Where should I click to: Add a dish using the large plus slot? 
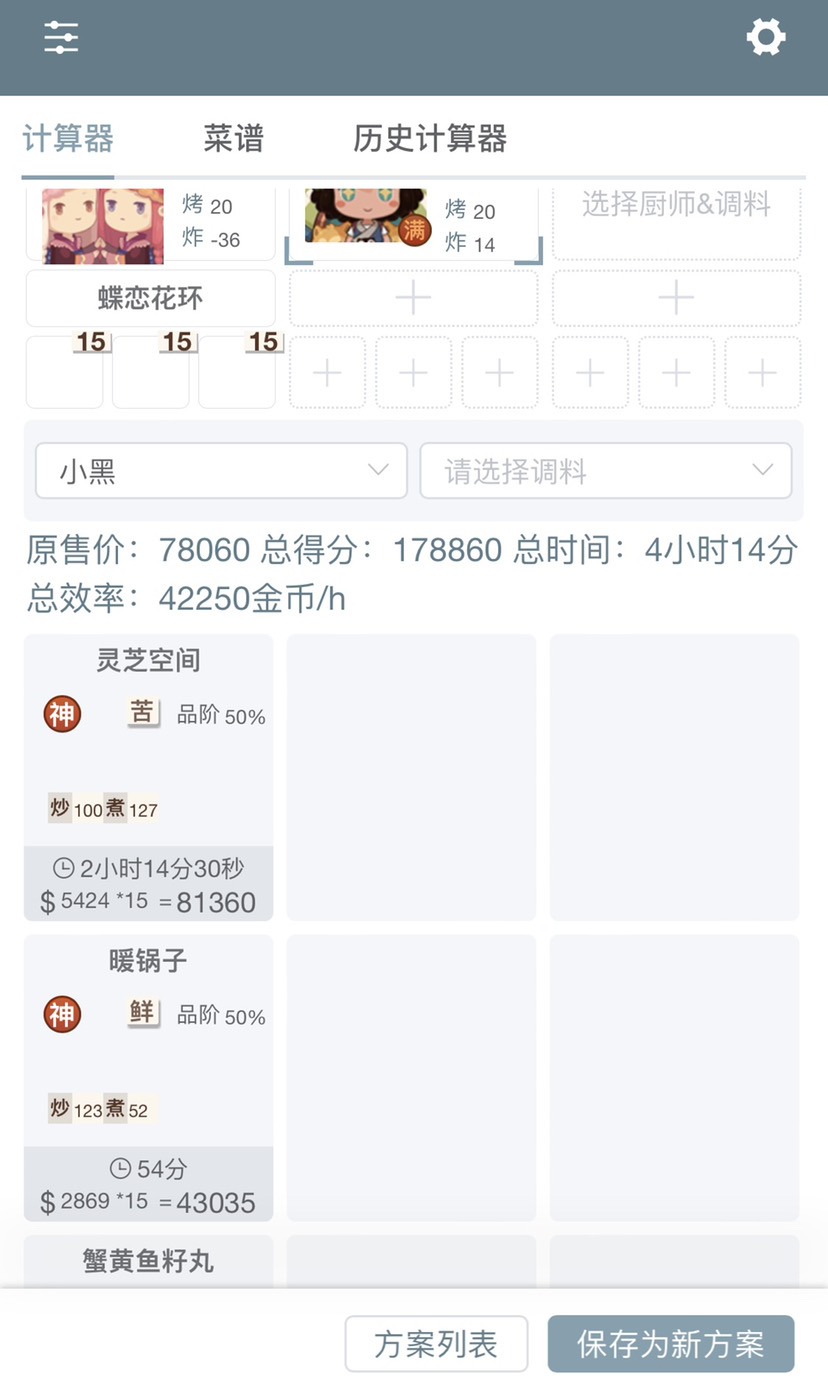point(413,297)
